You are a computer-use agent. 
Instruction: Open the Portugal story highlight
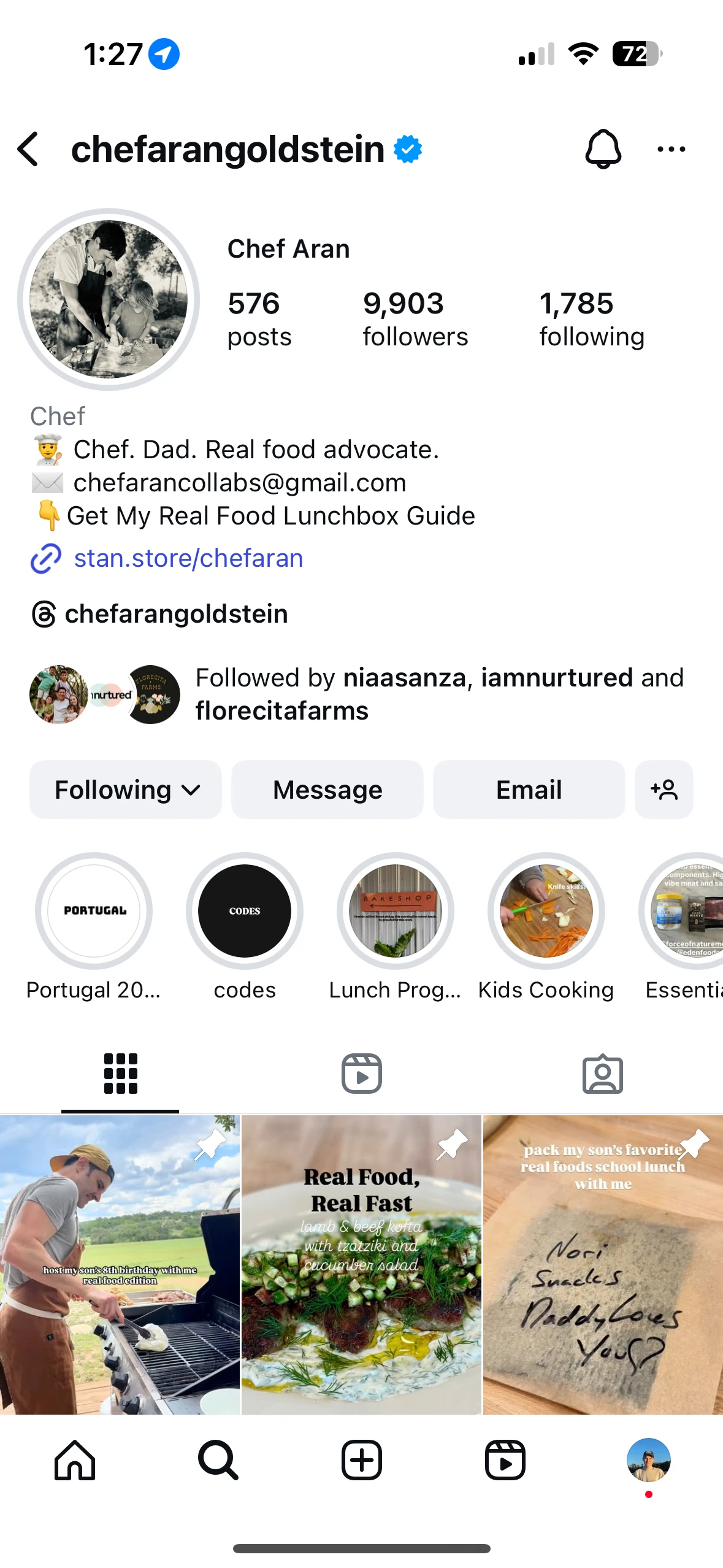pos(94,911)
